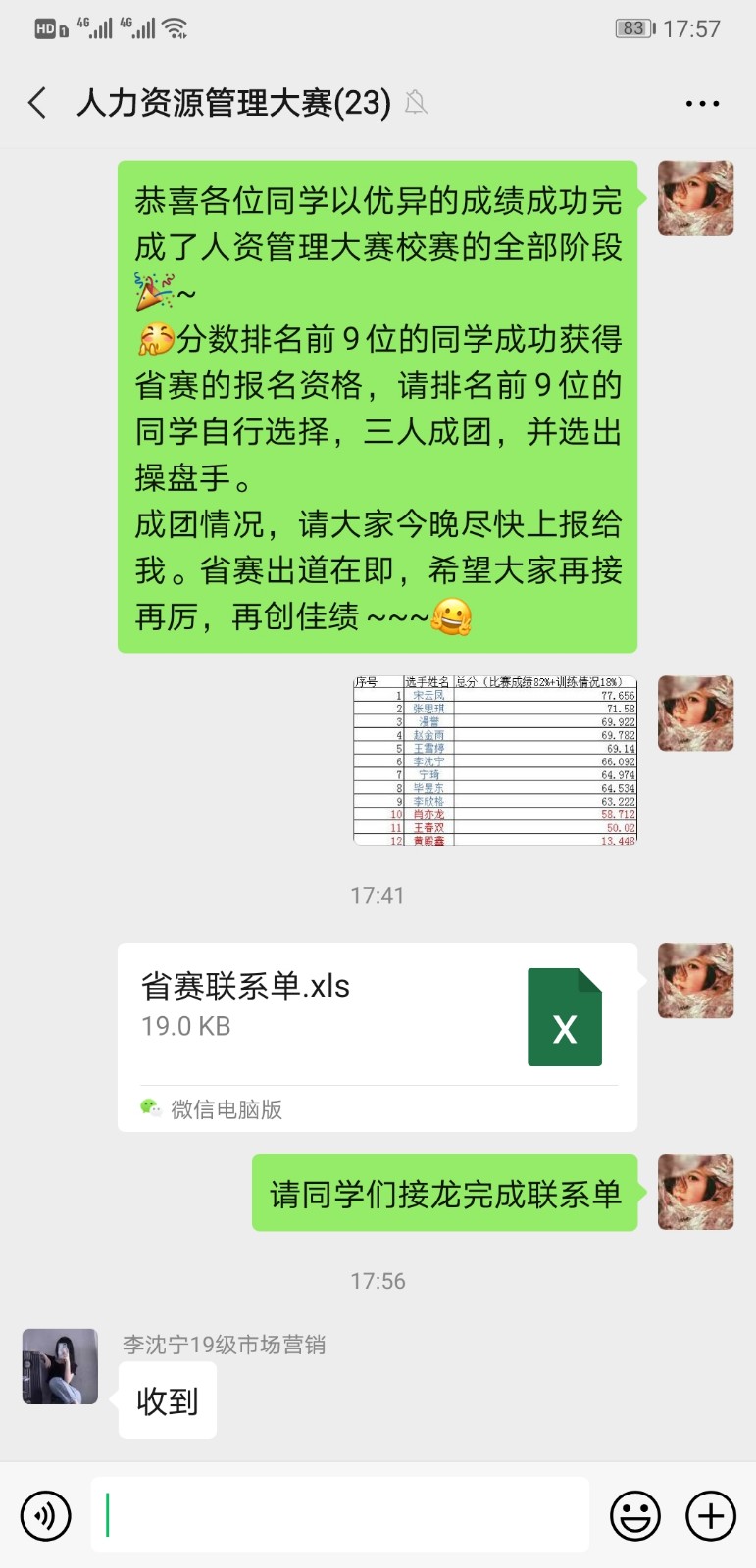Open the Excel icon on the file card
The image size is (756, 1568).
pos(565,1016)
